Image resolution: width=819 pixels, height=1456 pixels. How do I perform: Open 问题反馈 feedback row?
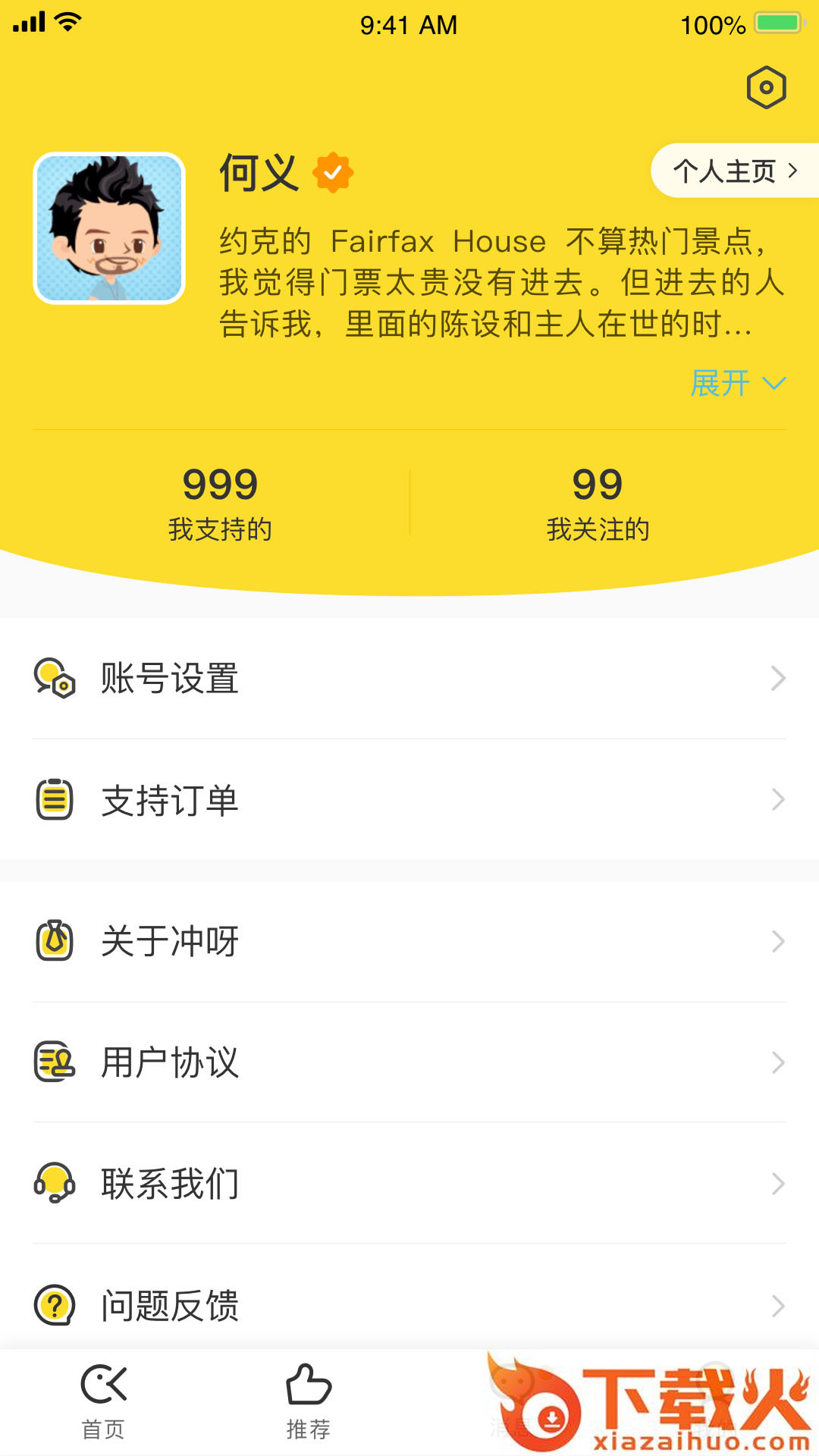point(409,1305)
